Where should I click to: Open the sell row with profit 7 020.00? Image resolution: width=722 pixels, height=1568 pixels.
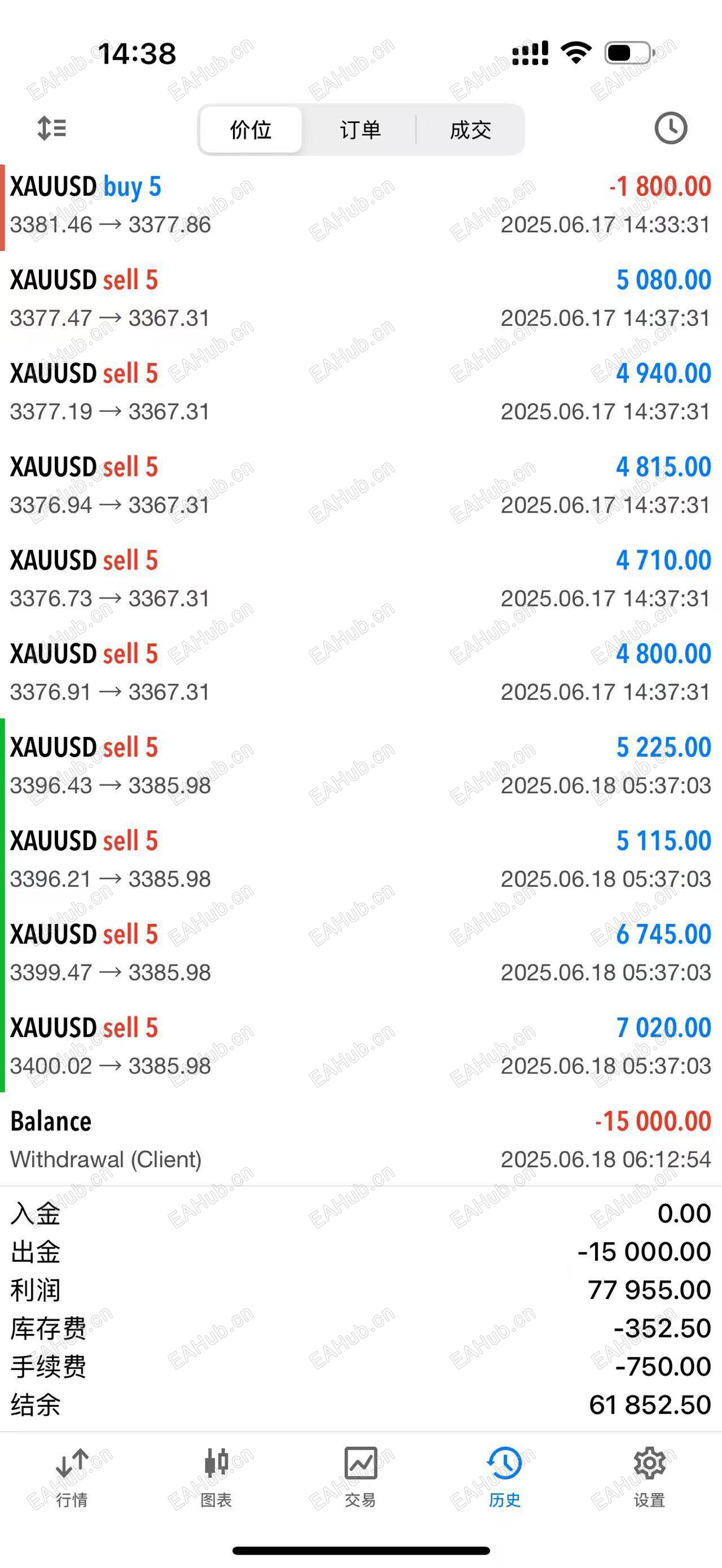pos(360,1046)
